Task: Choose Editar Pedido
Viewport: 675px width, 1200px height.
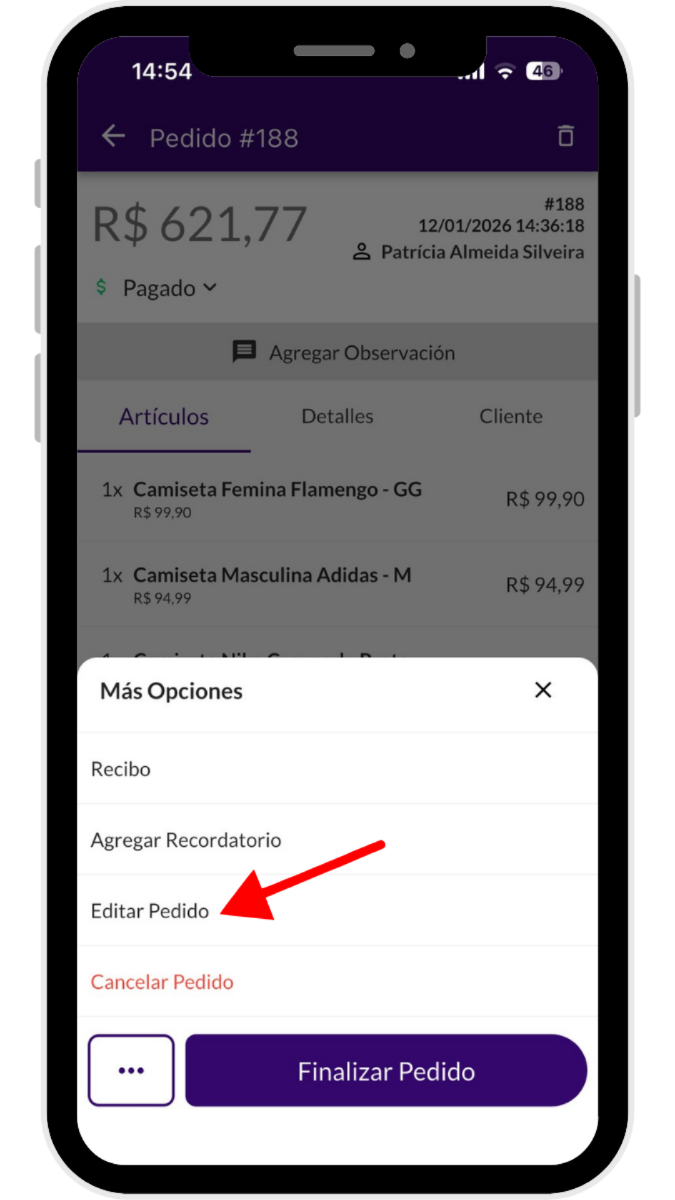Action: [x=150, y=911]
